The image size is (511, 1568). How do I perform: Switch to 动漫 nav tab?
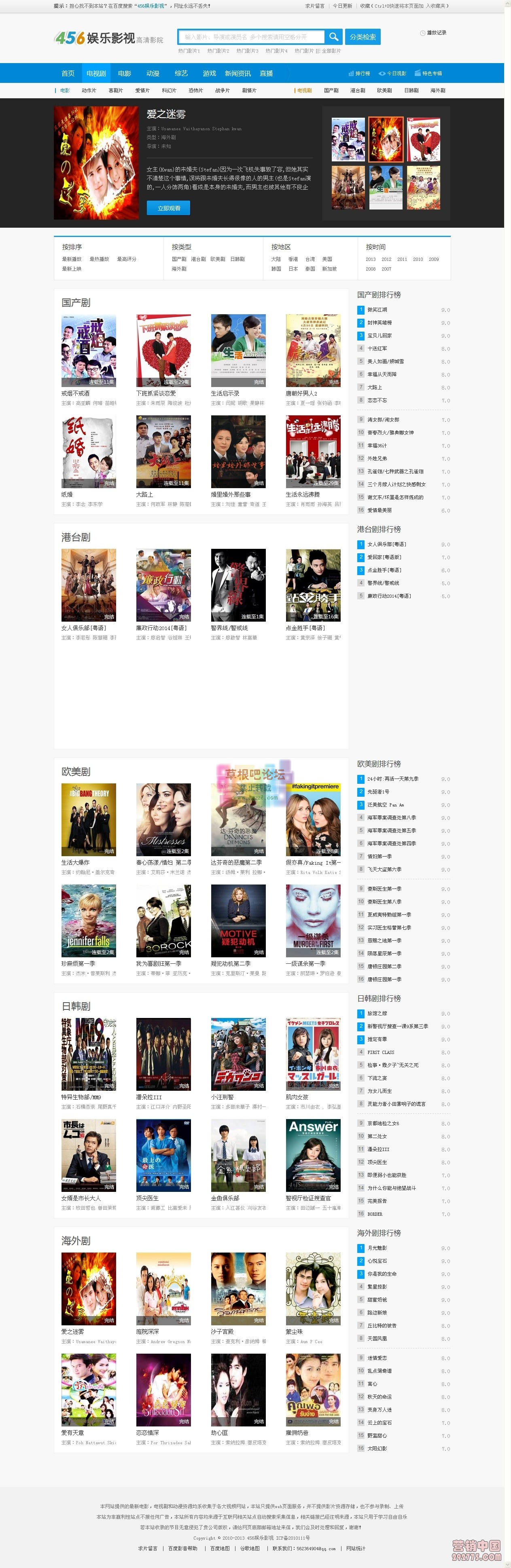click(x=153, y=73)
